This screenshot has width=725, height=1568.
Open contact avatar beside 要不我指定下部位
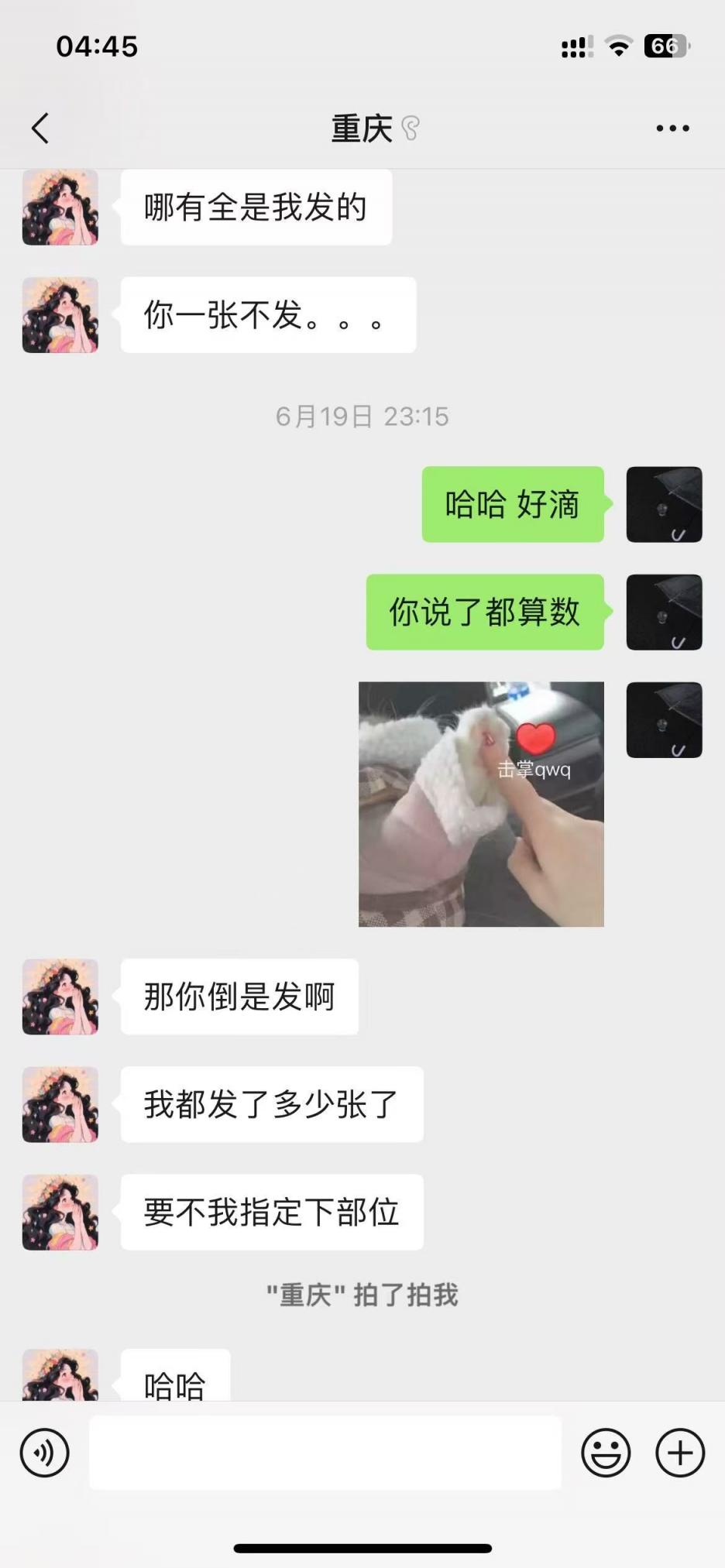pos(60,1212)
